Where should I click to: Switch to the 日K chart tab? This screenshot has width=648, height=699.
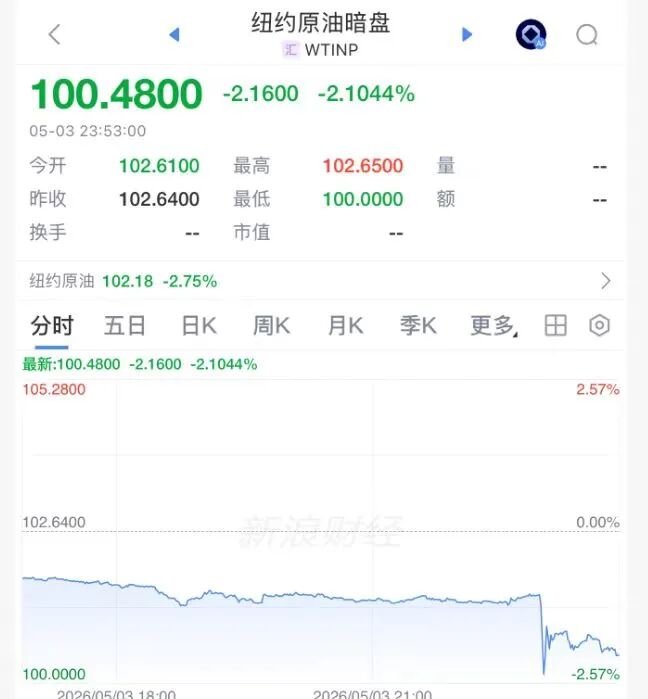pos(199,325)
